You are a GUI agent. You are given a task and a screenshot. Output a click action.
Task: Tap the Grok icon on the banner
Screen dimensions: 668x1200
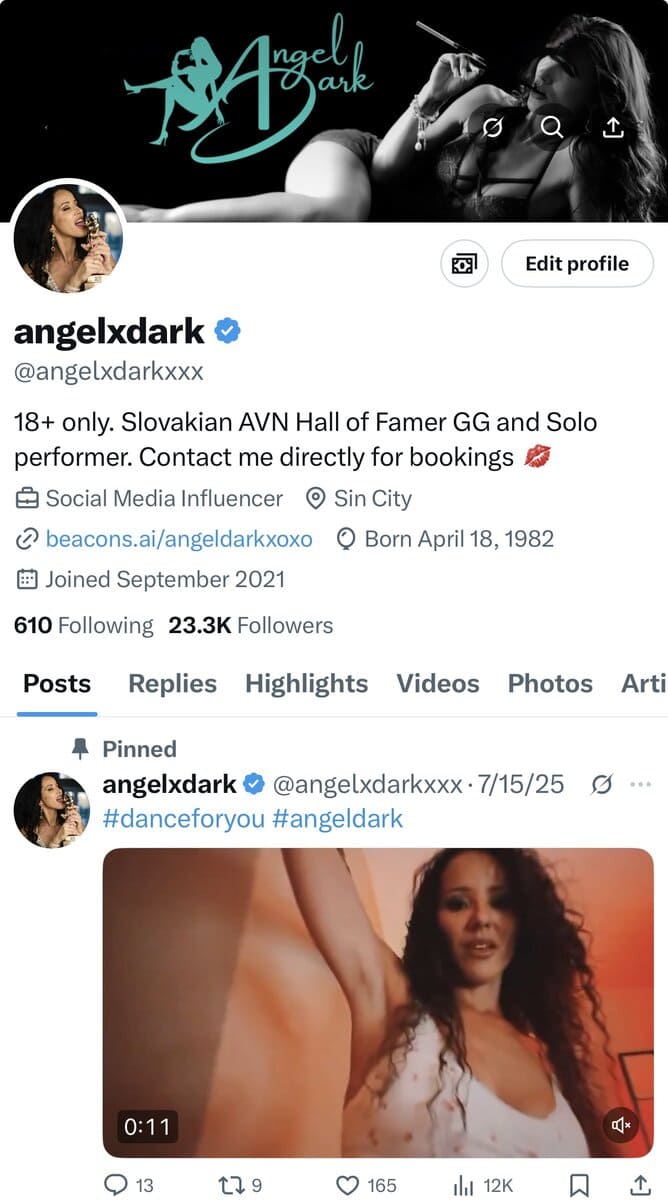point(491,128)
